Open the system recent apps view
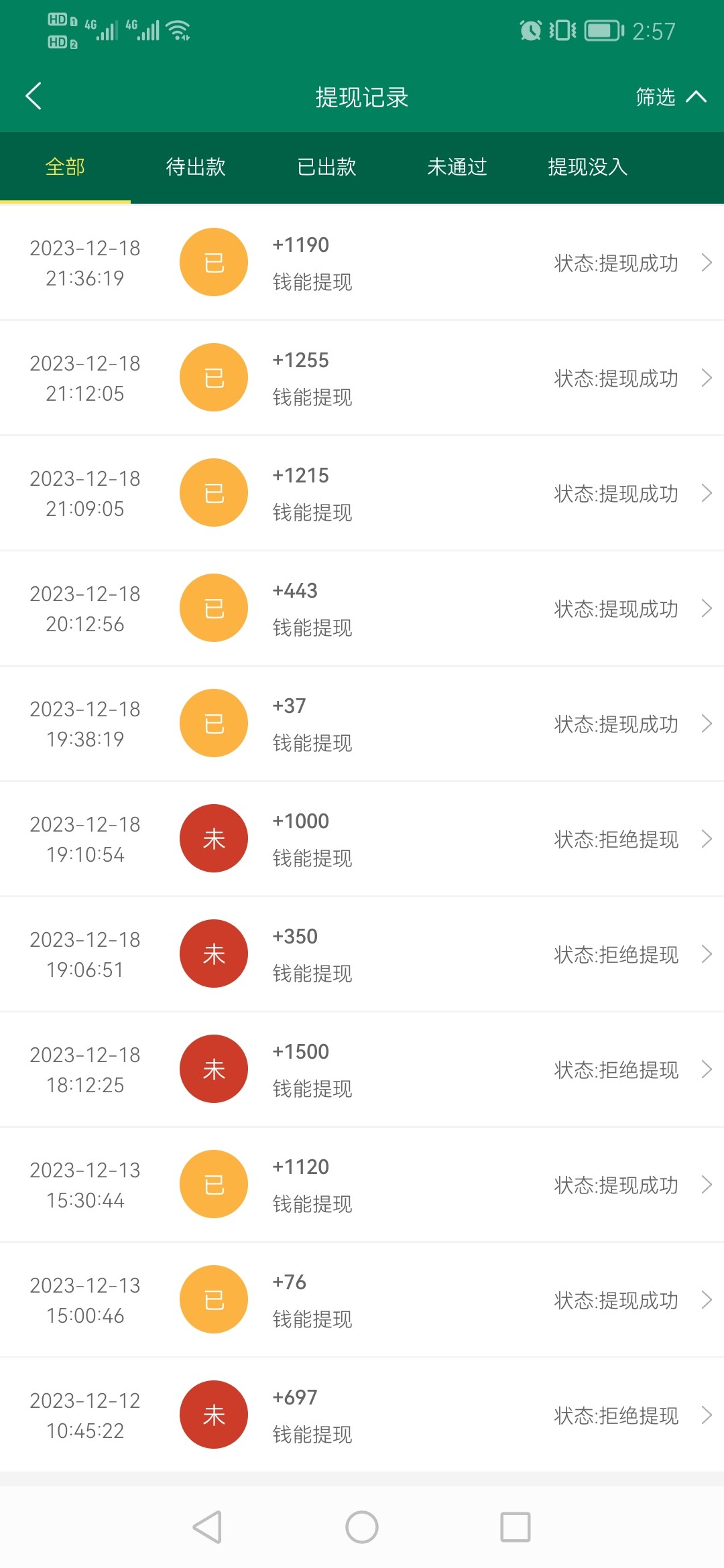This screenshot has height=1568, width=724. (516, 1528)
